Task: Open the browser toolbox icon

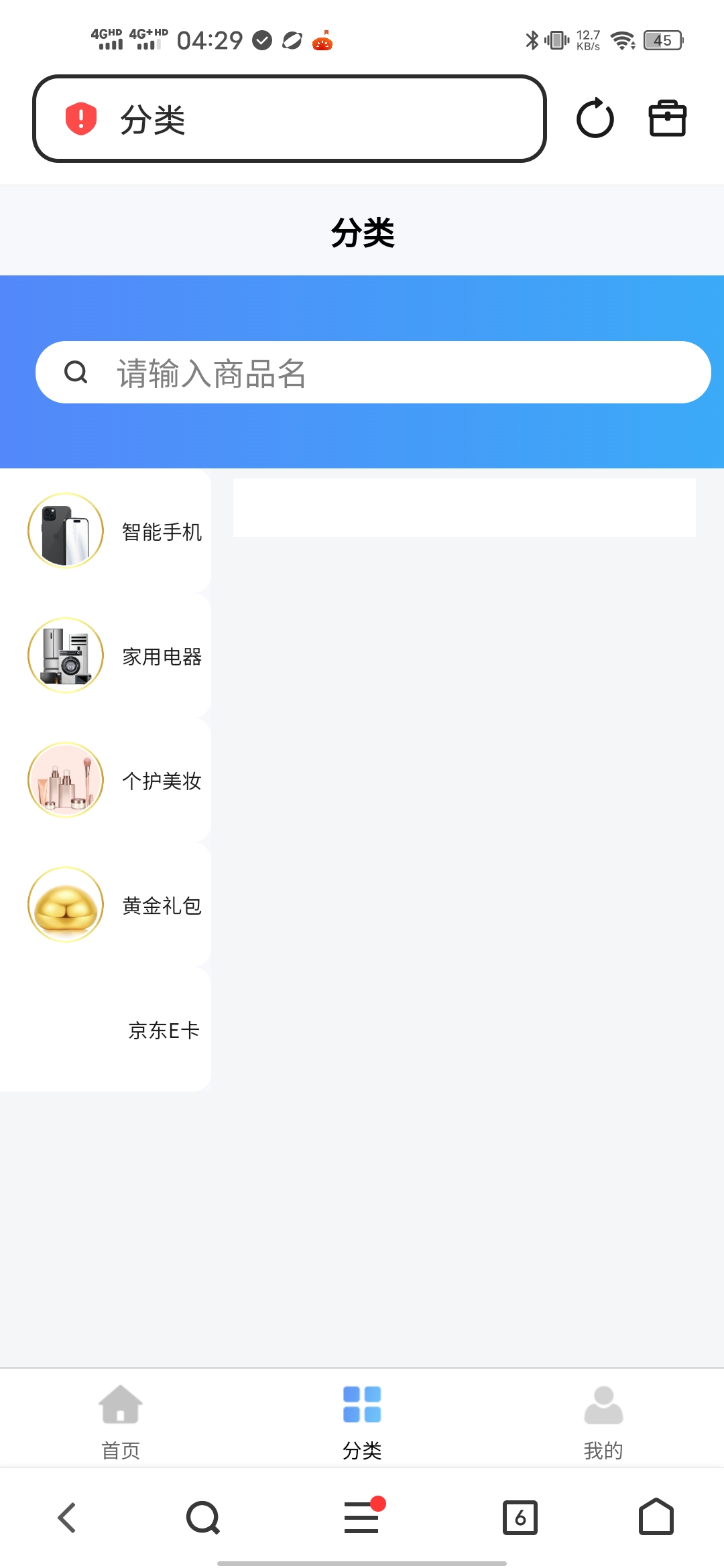Action: [x=667, y=119]
